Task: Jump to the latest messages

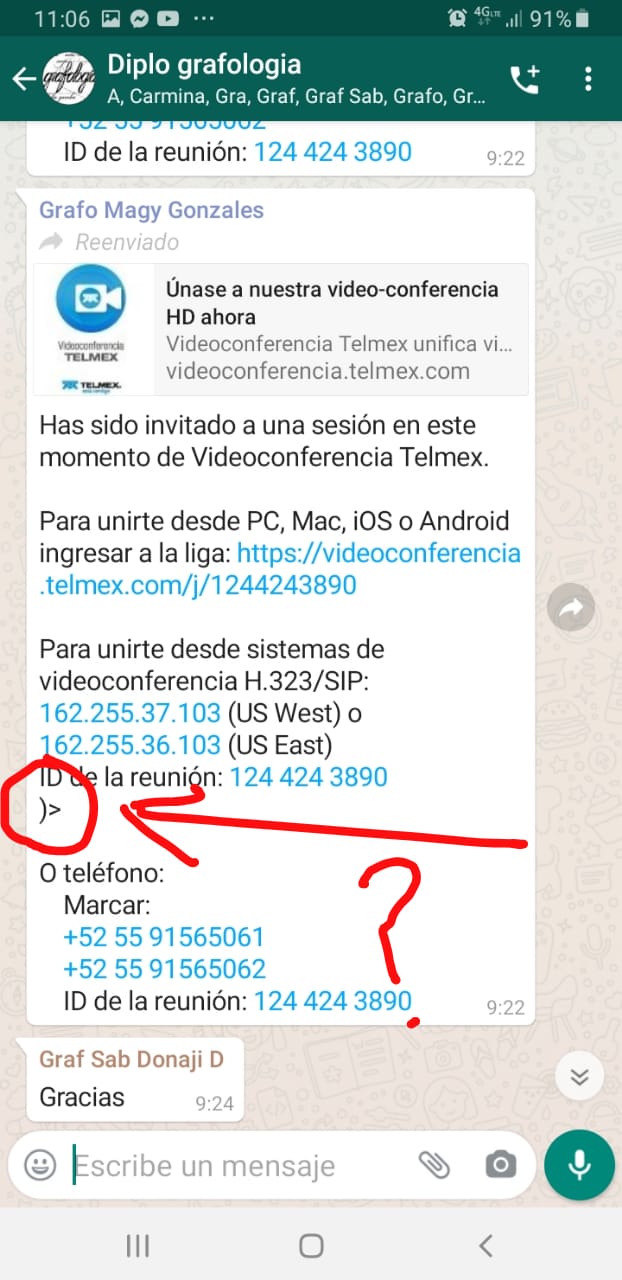Action: tap(579, 1076)
